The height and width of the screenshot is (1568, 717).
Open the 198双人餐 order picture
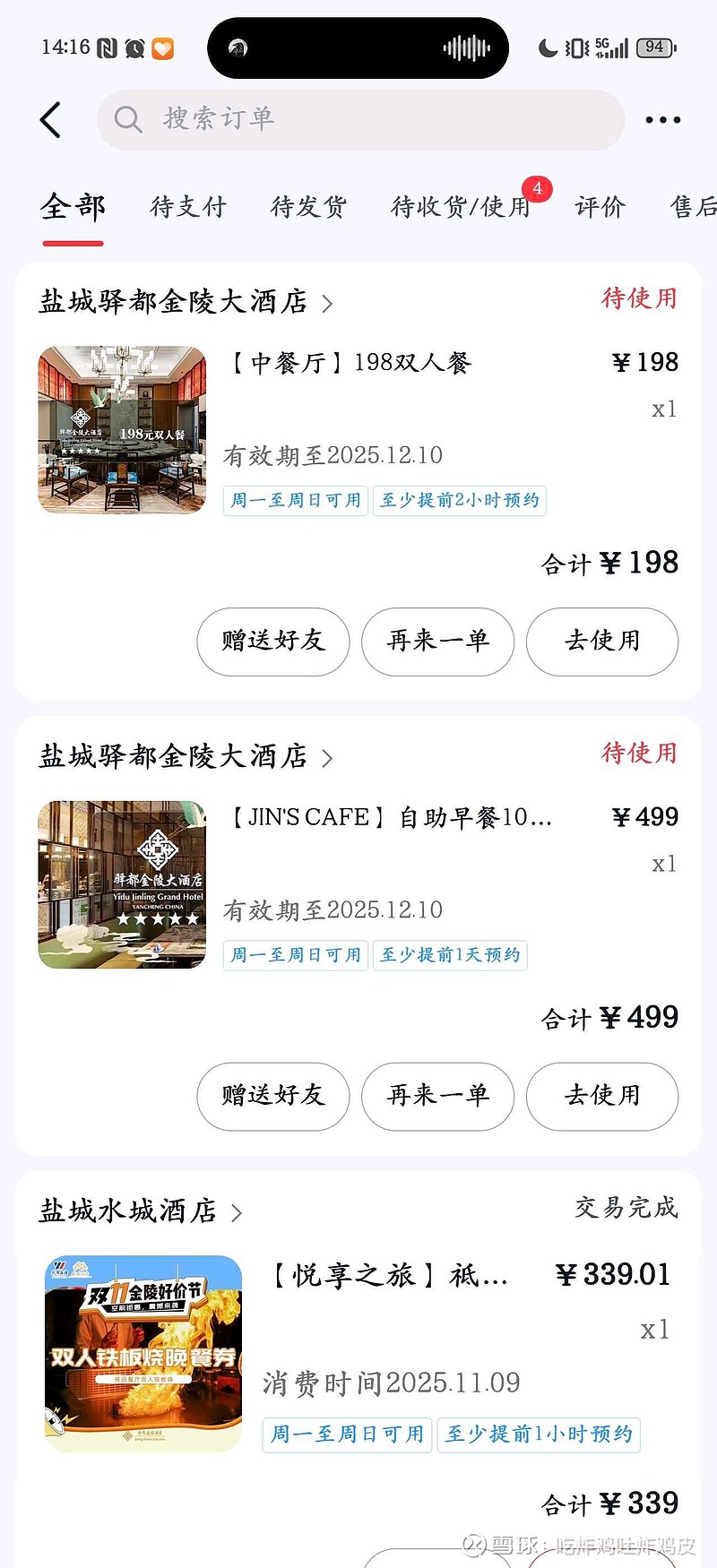pos(122,430)
